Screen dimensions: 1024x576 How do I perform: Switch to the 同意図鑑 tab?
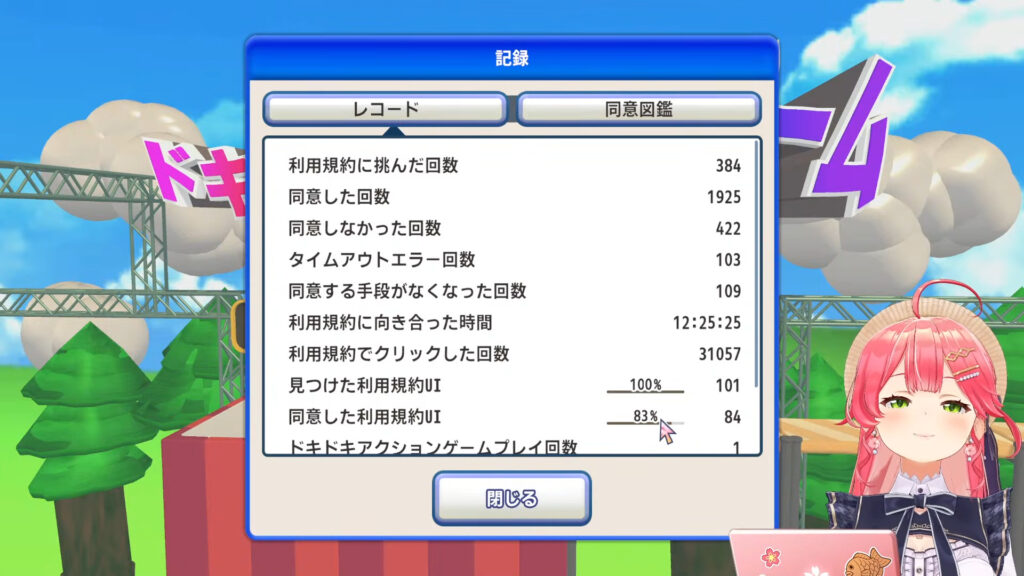click(x=638, y=109)
